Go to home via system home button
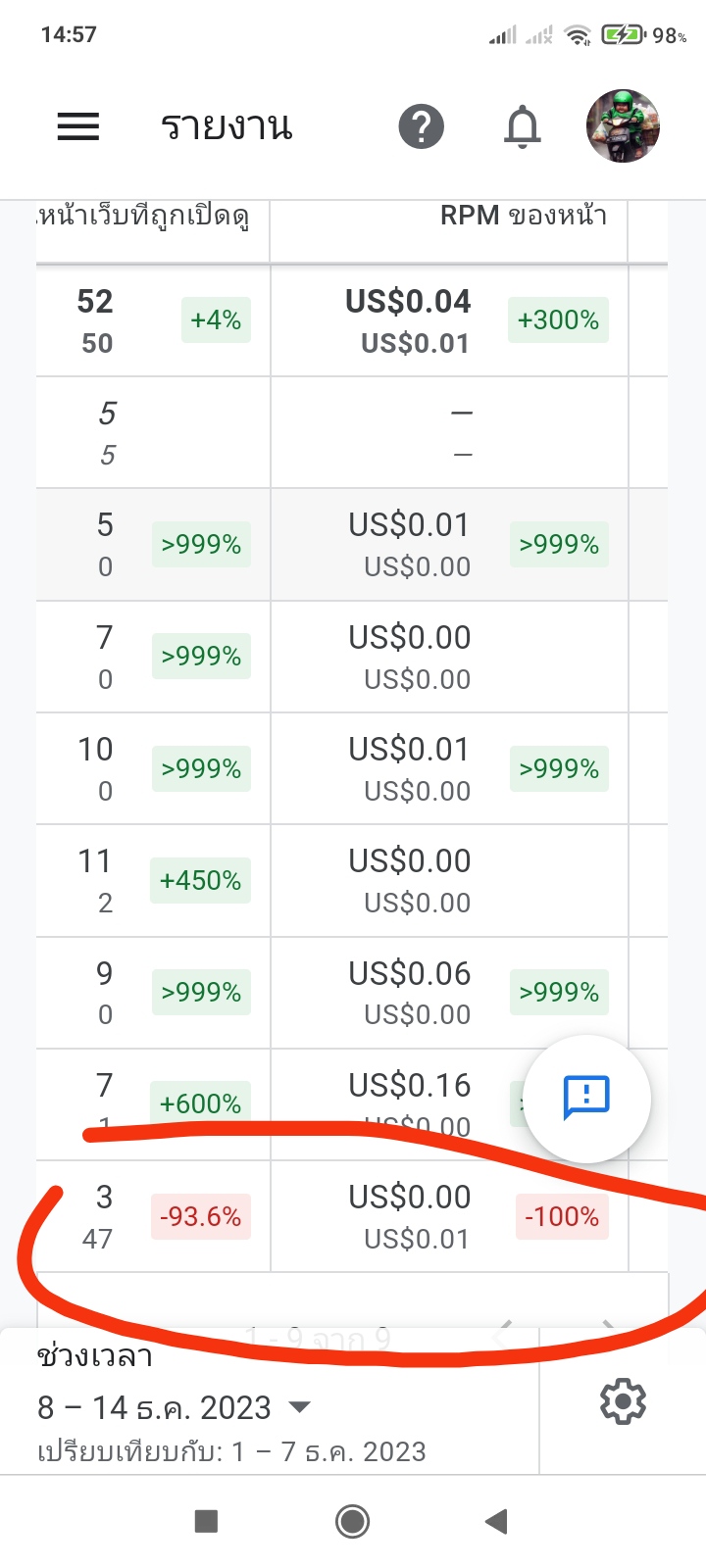 coord(352,1521)
